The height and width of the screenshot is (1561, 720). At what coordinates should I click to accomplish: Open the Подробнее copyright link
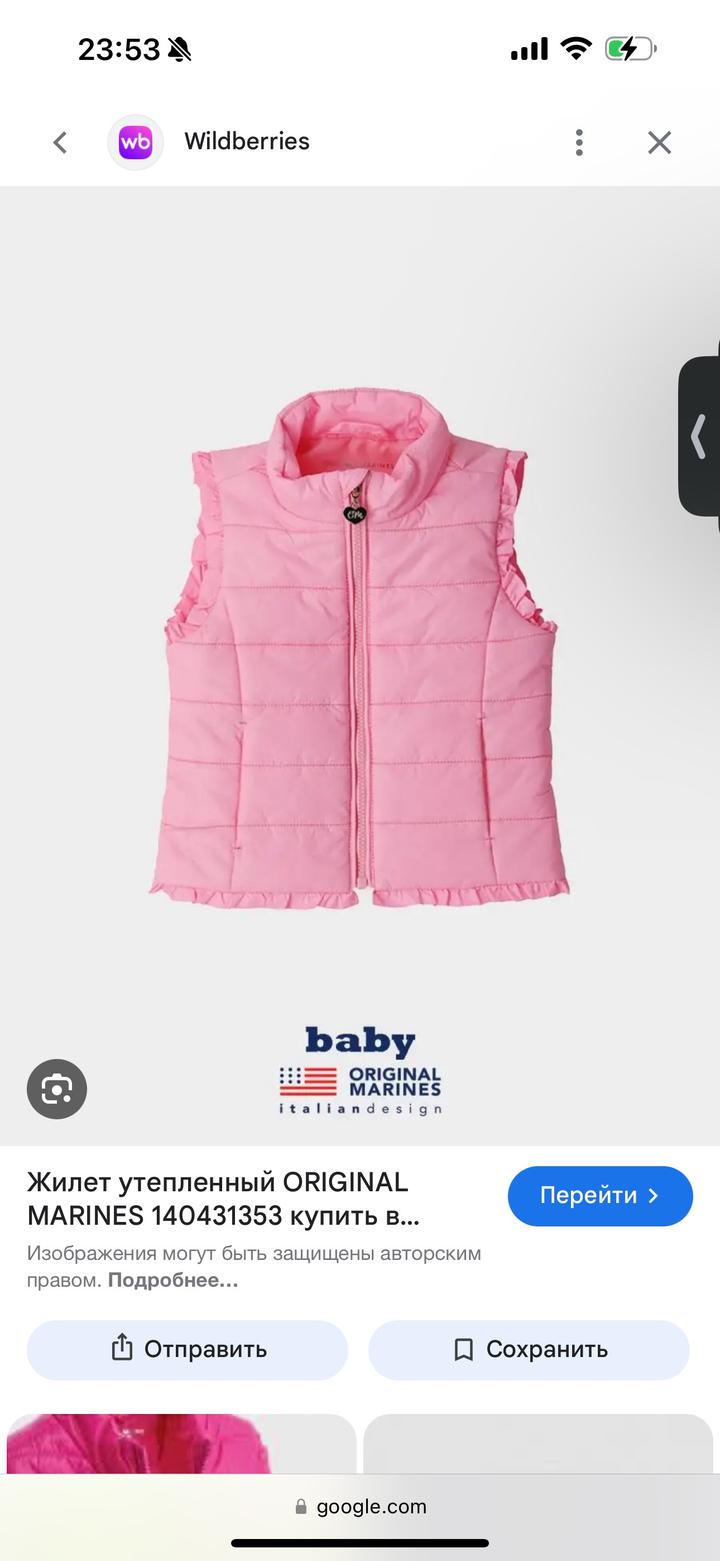coord(173,1280)
